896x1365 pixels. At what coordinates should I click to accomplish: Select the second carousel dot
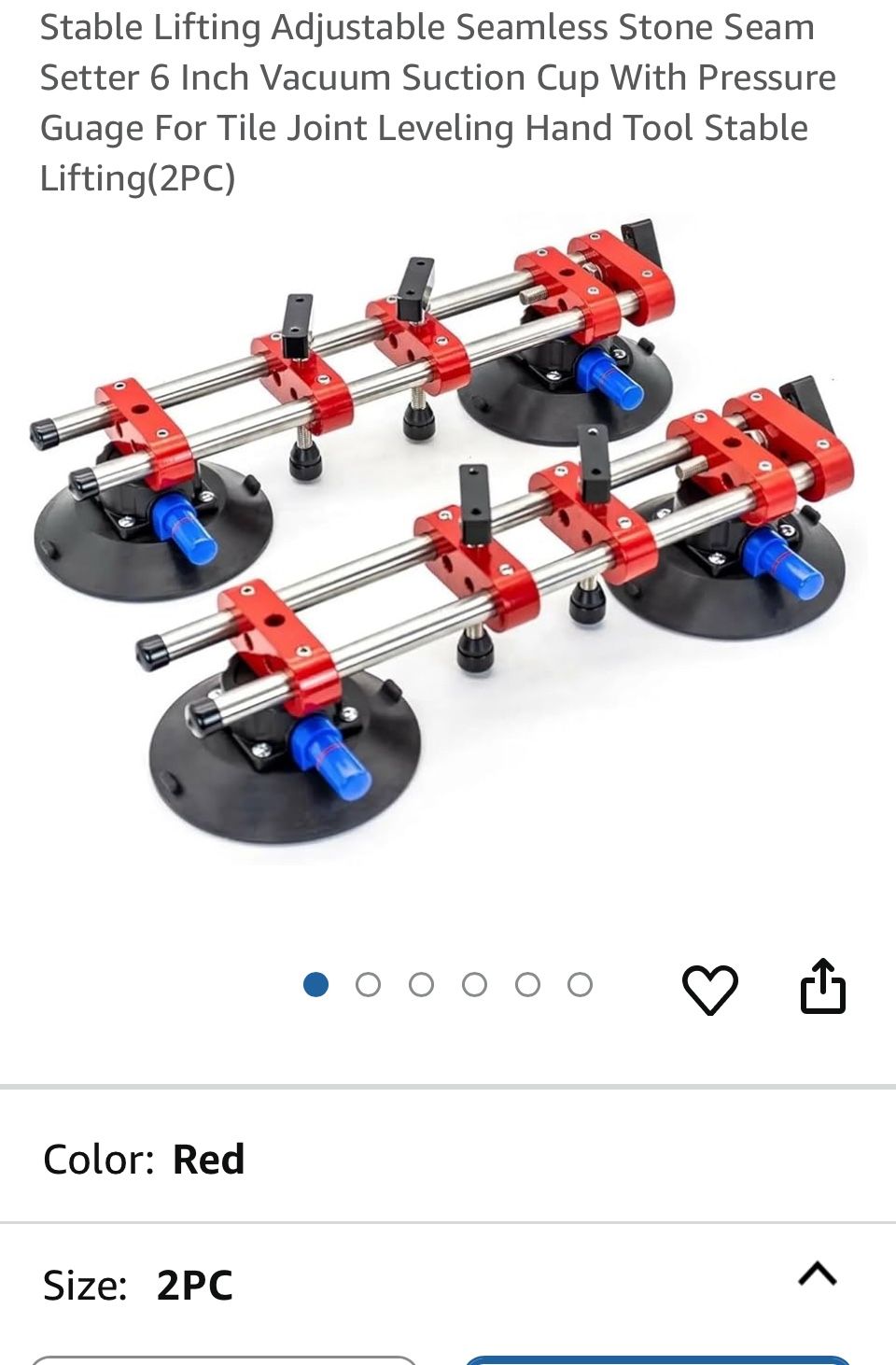[371, 984]
